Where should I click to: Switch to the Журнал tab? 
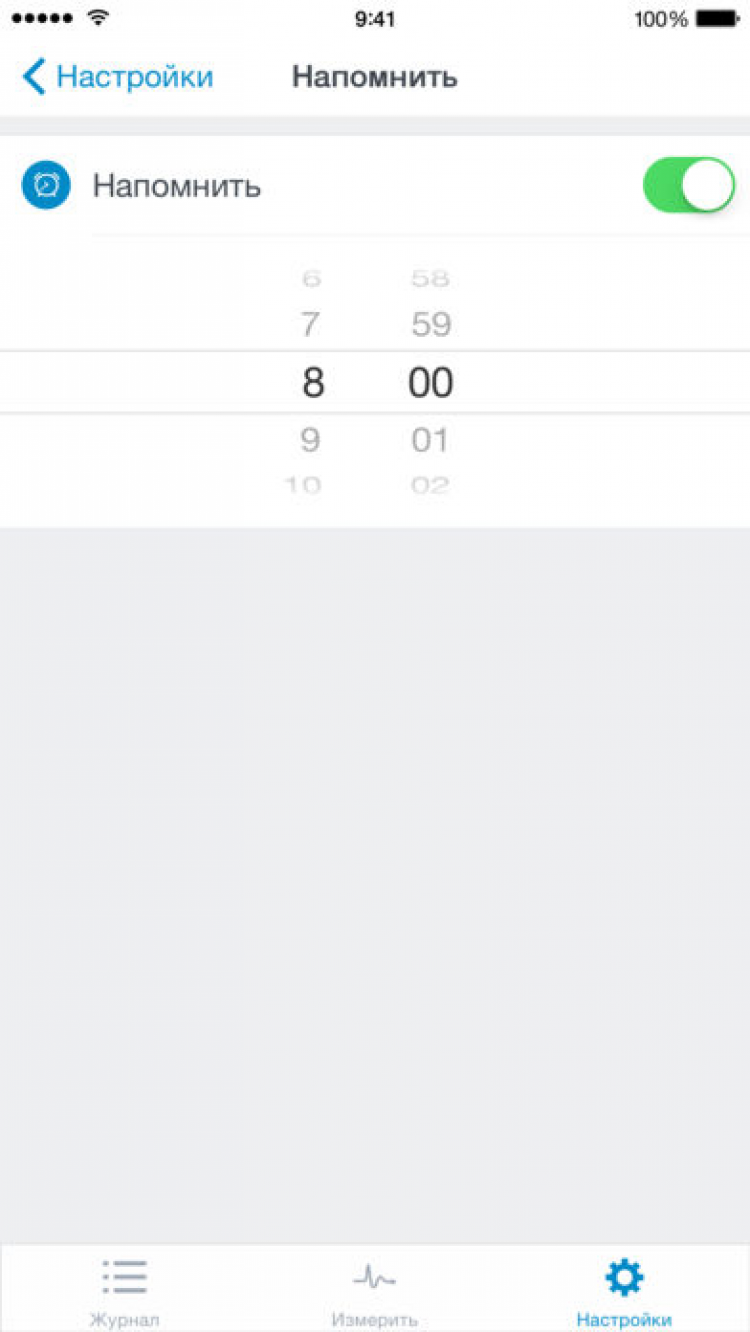coord(124,1292)
